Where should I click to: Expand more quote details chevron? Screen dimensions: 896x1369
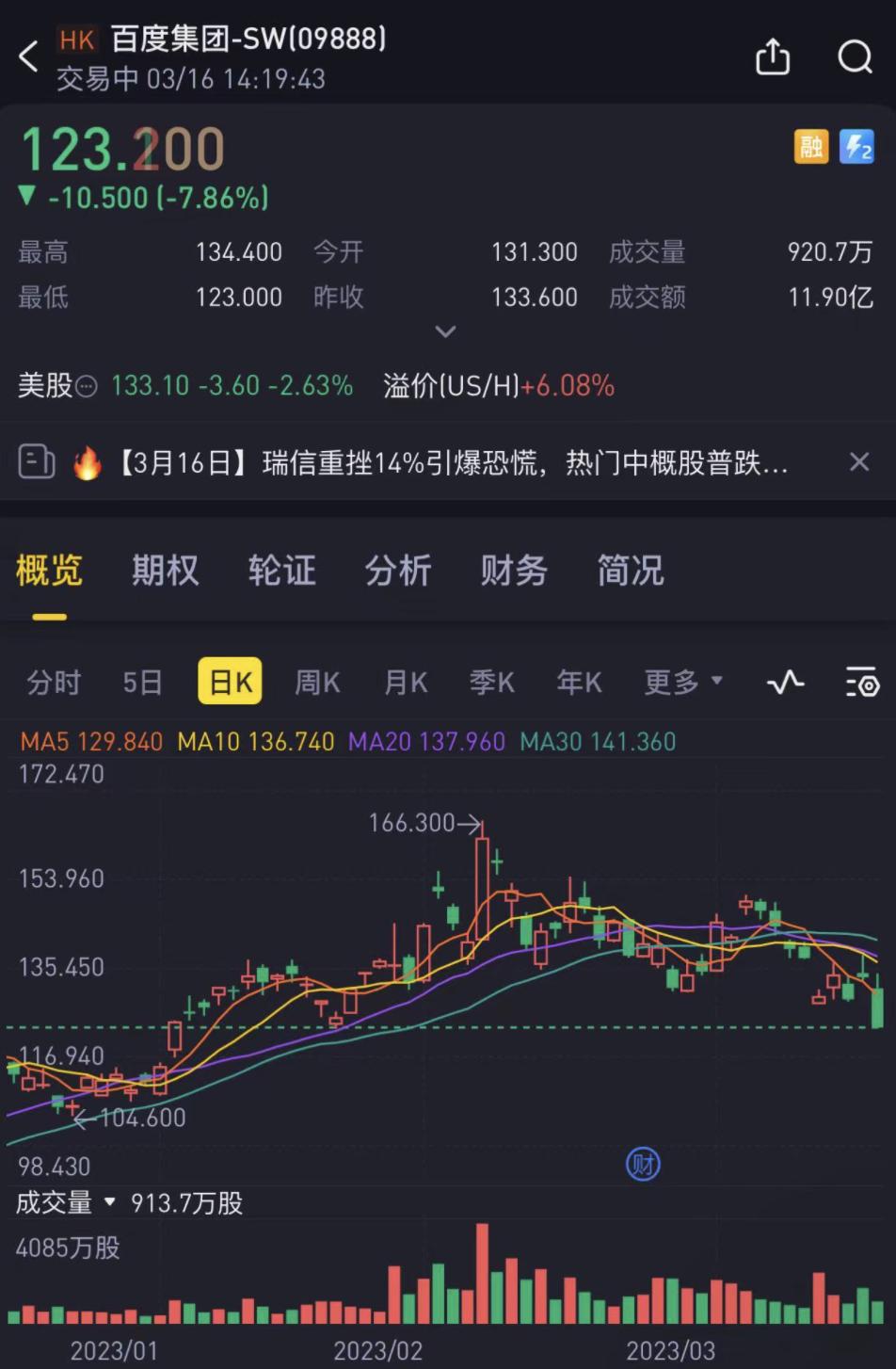[x=446, y=331]
